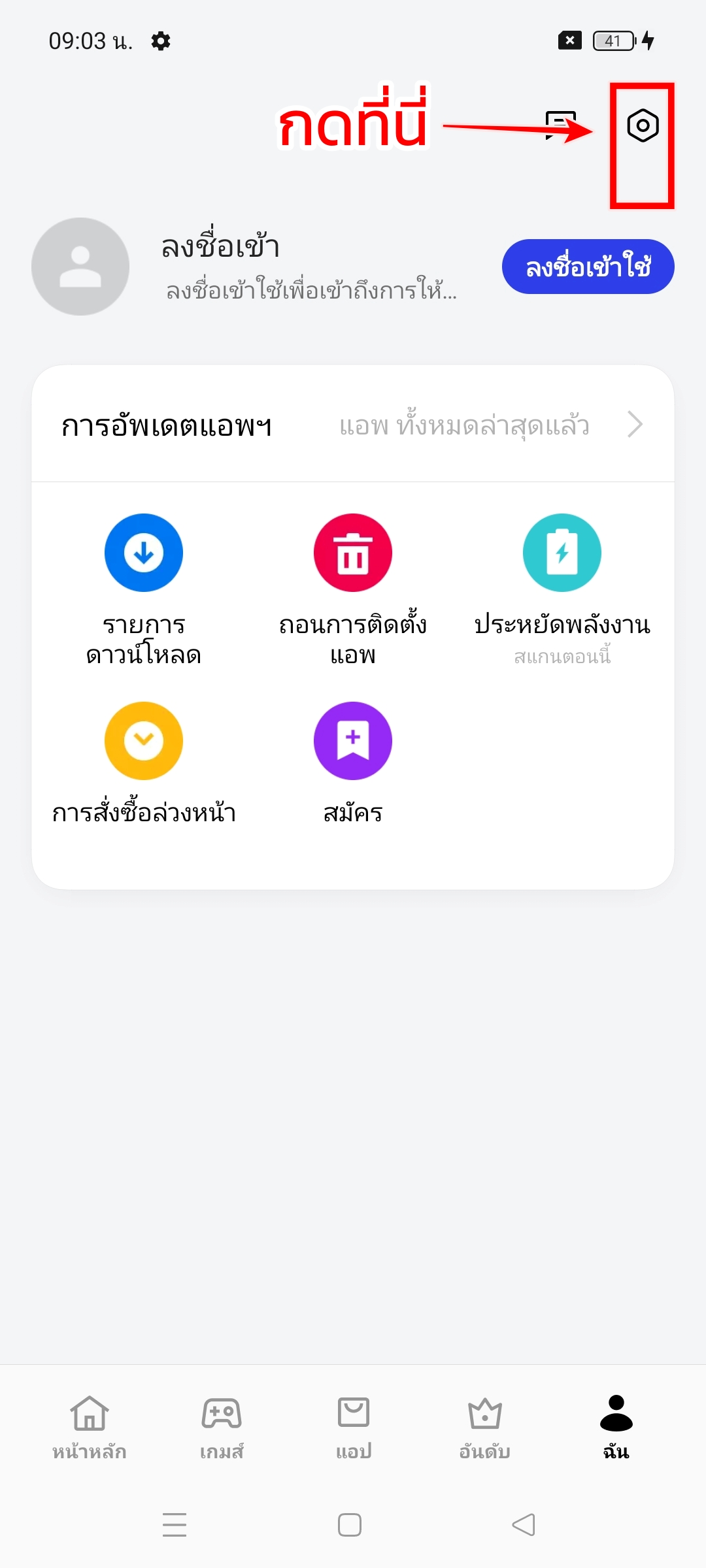Switch to the อันดับ tab
Image resolution: width=706 pixels, height=1568 pixels.
(x=485, y=1427)
